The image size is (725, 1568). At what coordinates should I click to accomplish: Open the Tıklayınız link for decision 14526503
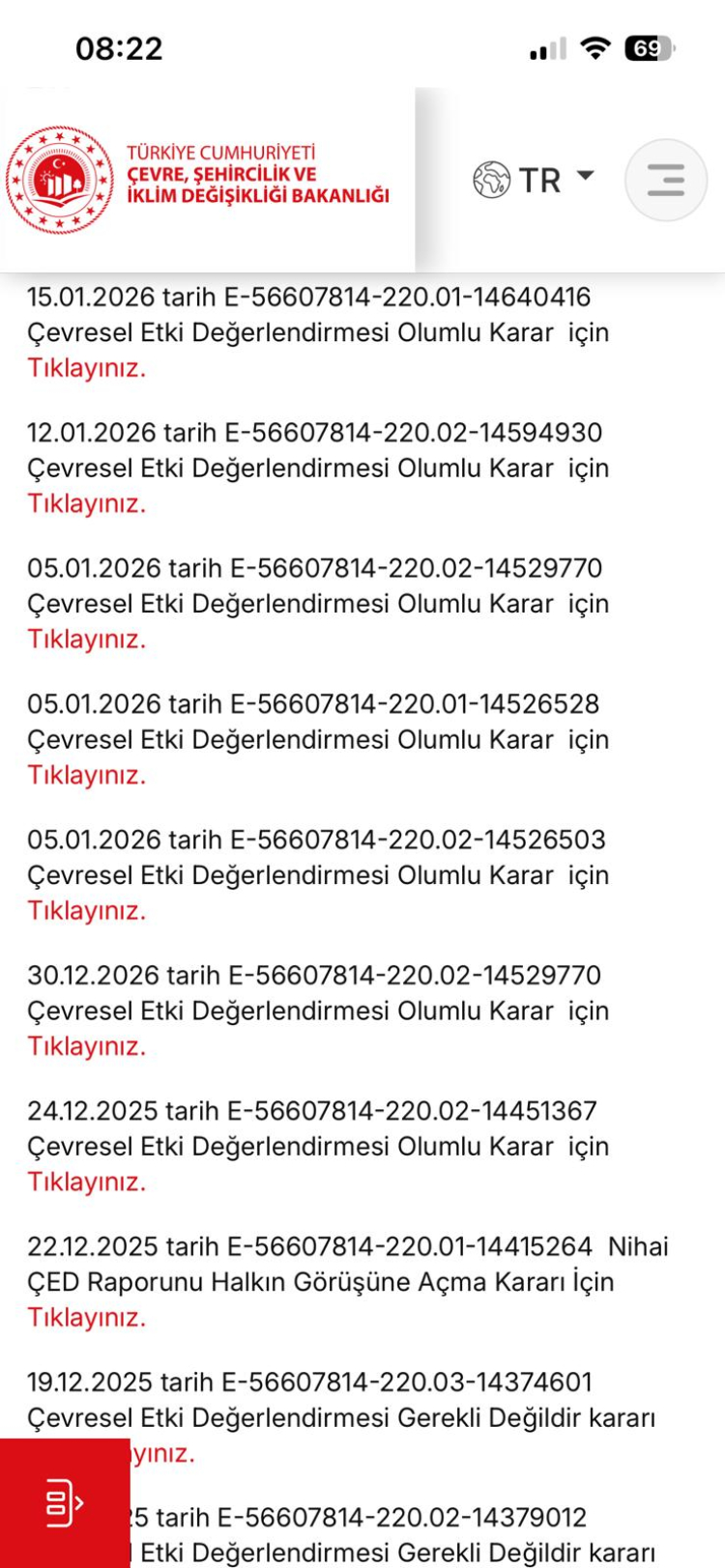pos(86,911)
